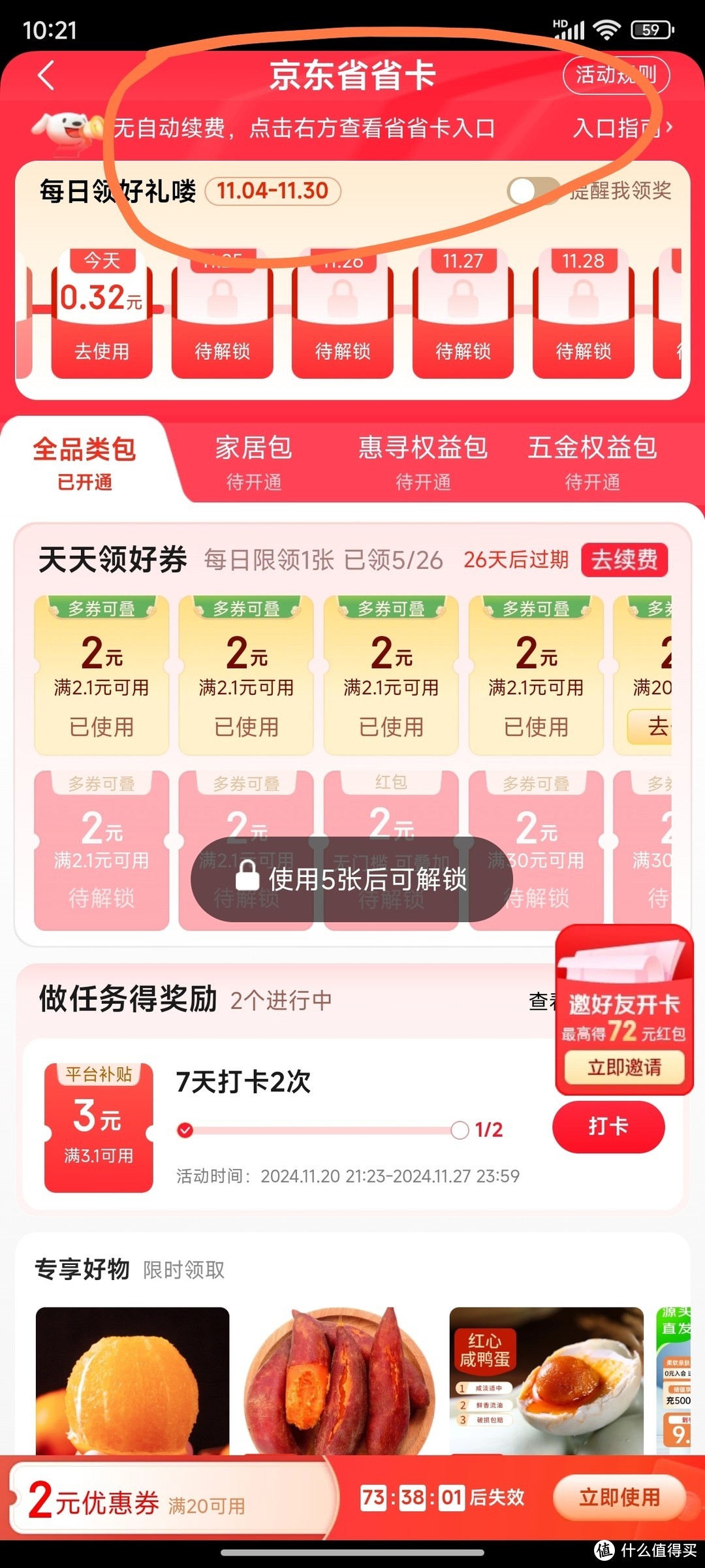This screenshot has width=705, height=1568.
Task: Open the roasted sweet potato product tile
Action: coord(339,1380)
